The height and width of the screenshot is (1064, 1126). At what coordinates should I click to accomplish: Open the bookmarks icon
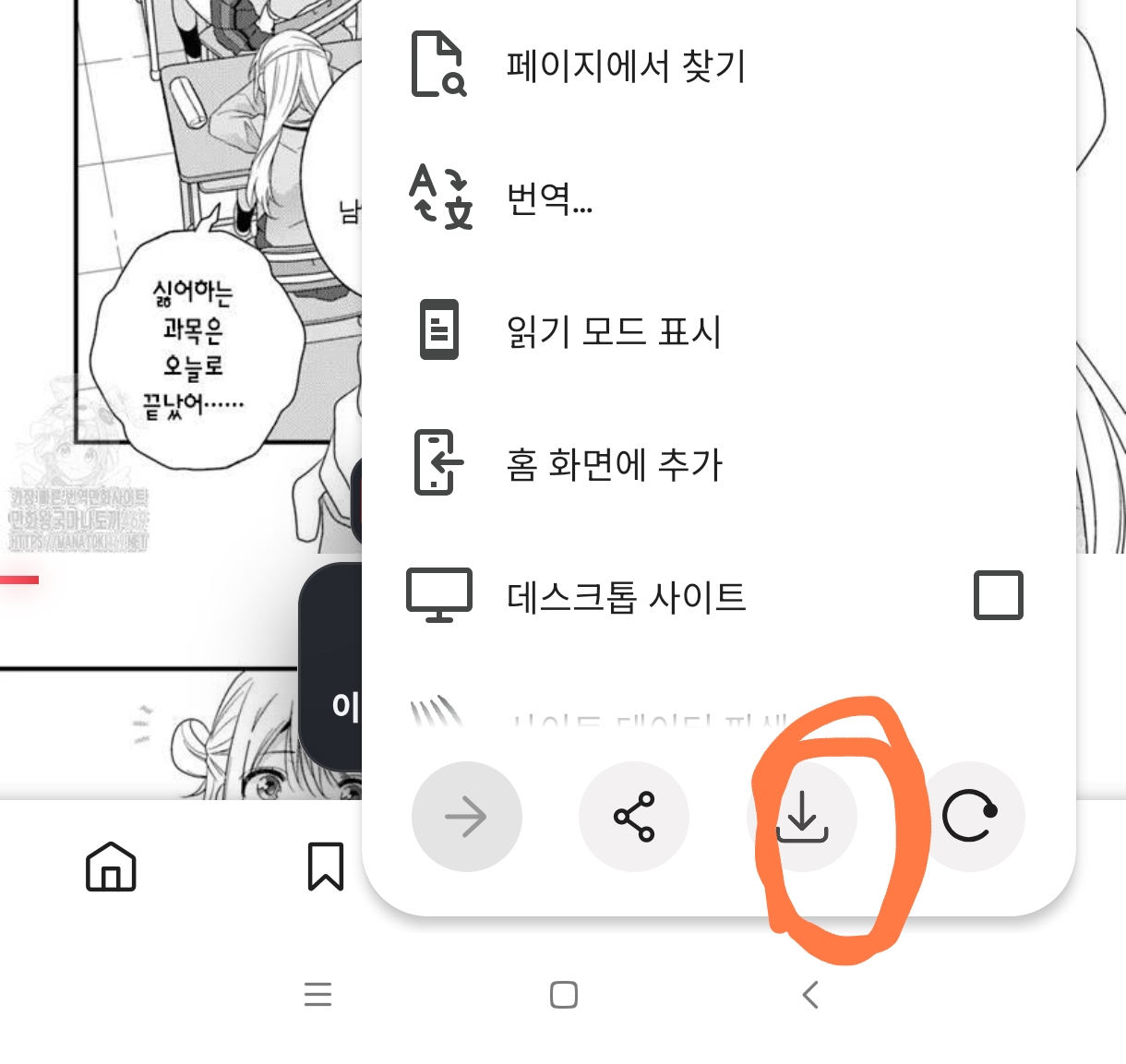click(x=325, y=867)
